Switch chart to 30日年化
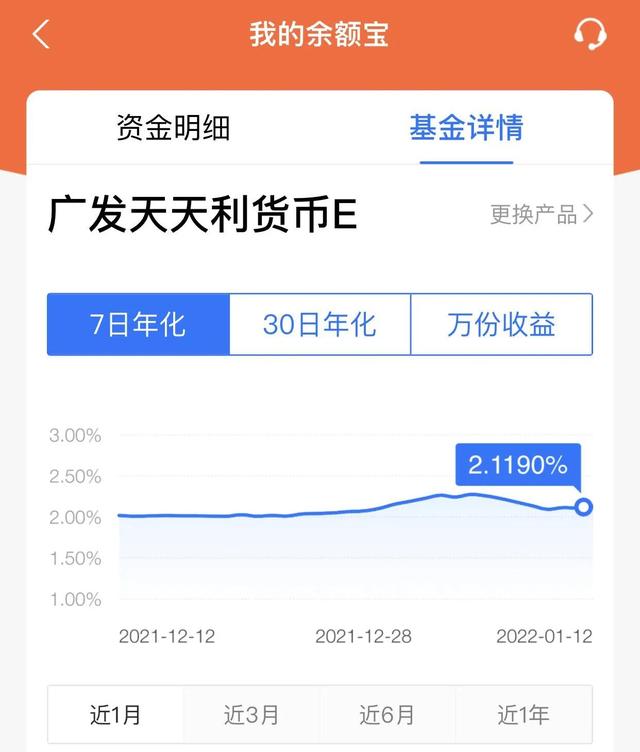The image size is (640, 752). pos(320,324)
